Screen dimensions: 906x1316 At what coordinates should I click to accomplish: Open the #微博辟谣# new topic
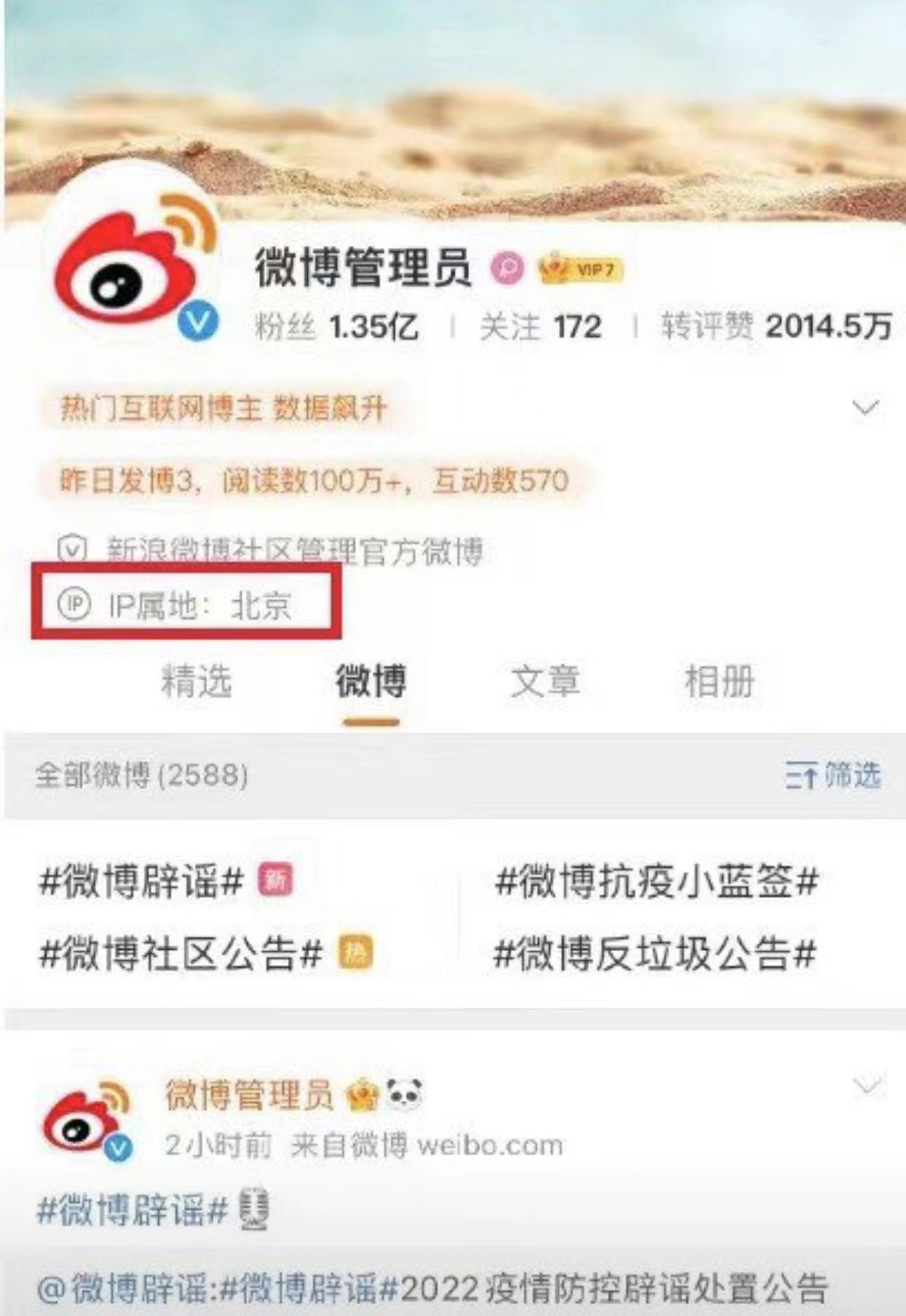(142, 881)
